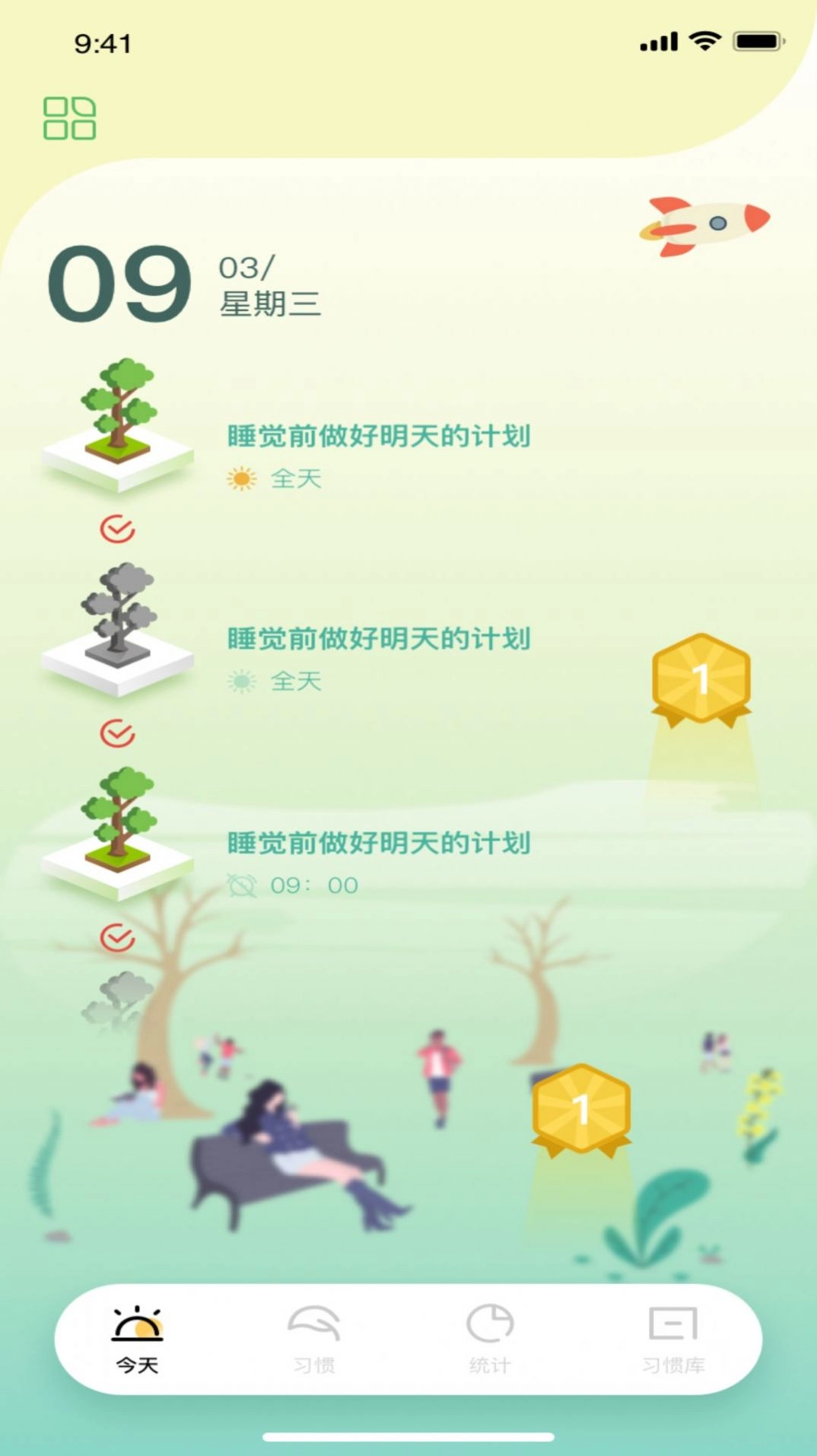Tap the rocket icon
Image resolution: width=817 pixels, height=1456 pixels.
click(x=704, y=224)
